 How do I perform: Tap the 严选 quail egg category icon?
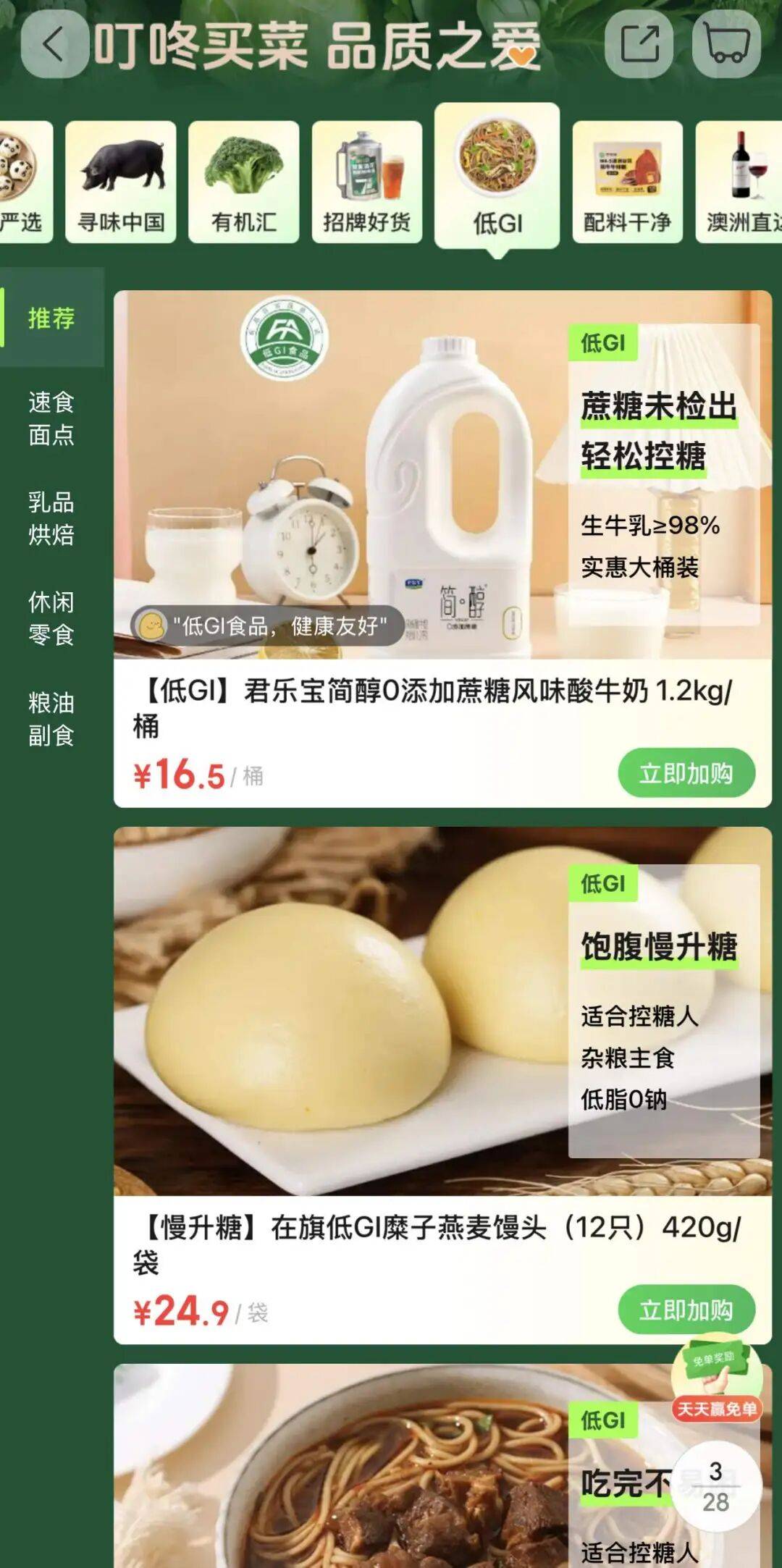click(x=18, y=181)
